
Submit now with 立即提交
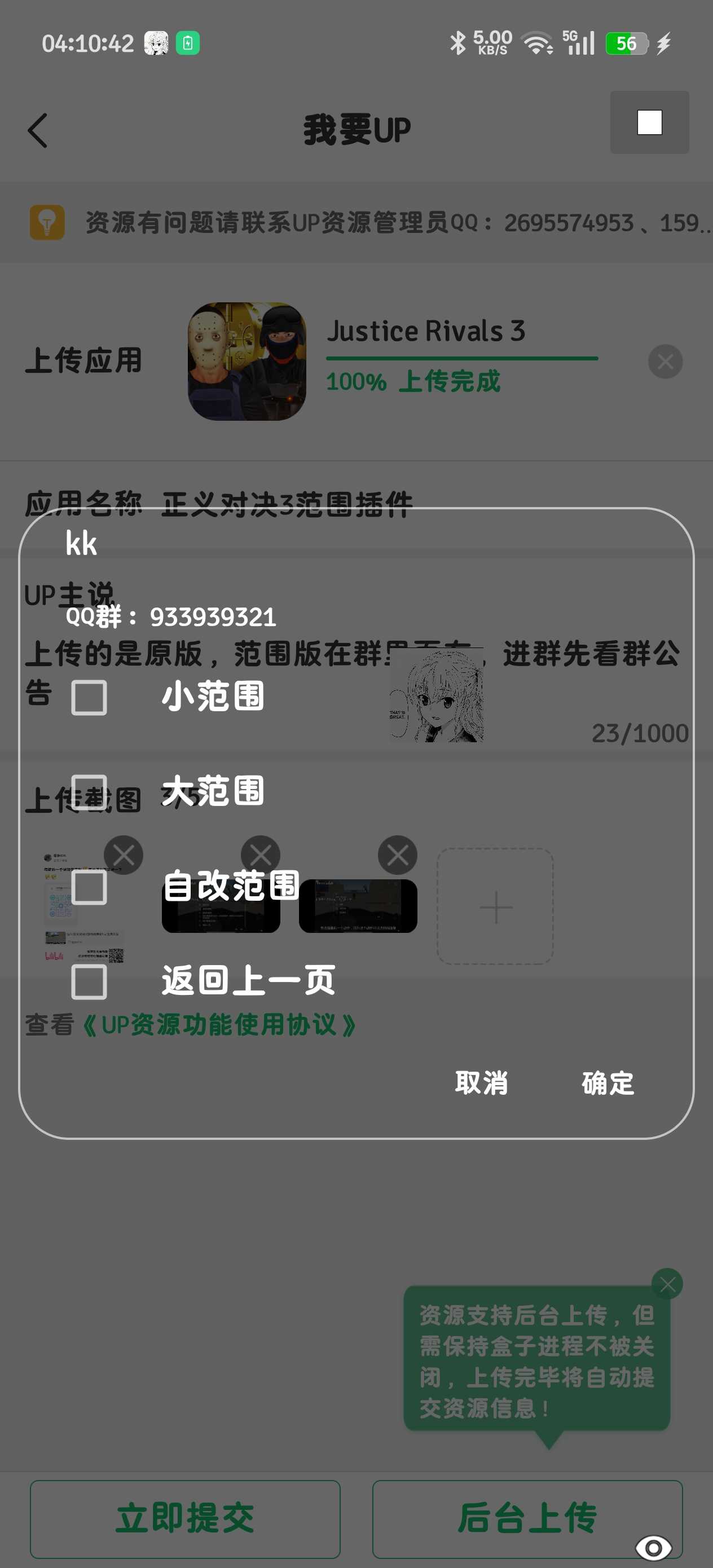184,1518
